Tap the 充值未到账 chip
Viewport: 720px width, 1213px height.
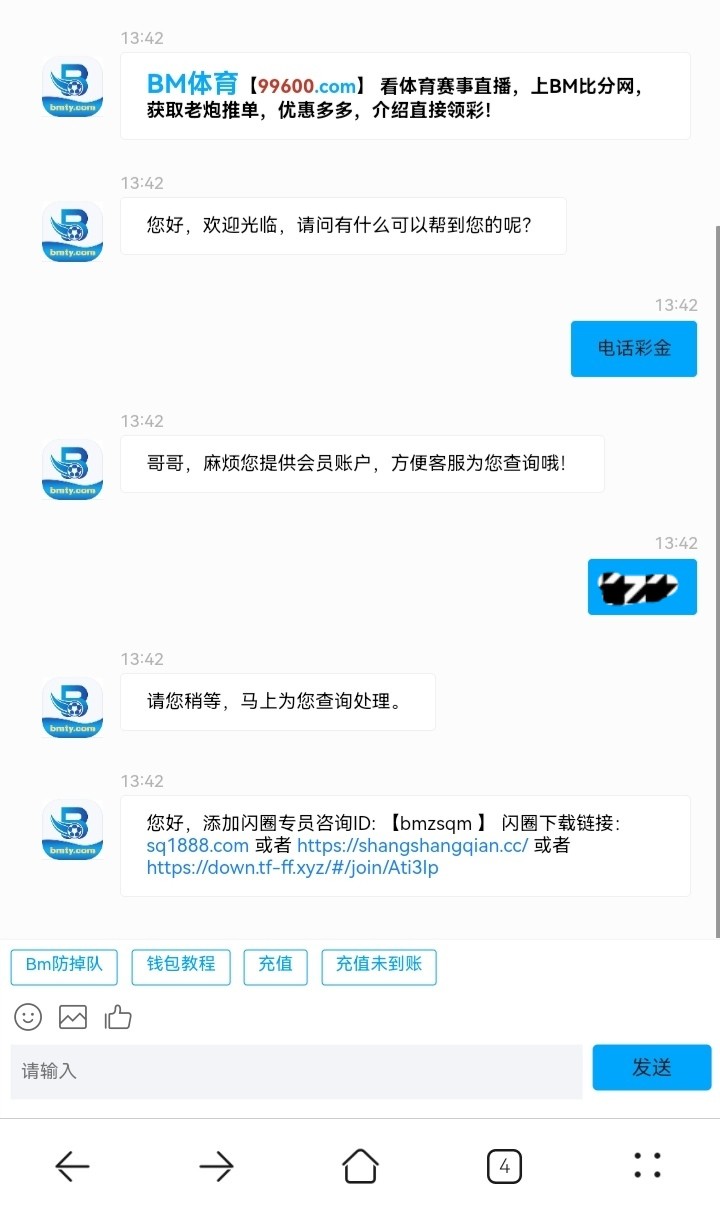point(379,965)
